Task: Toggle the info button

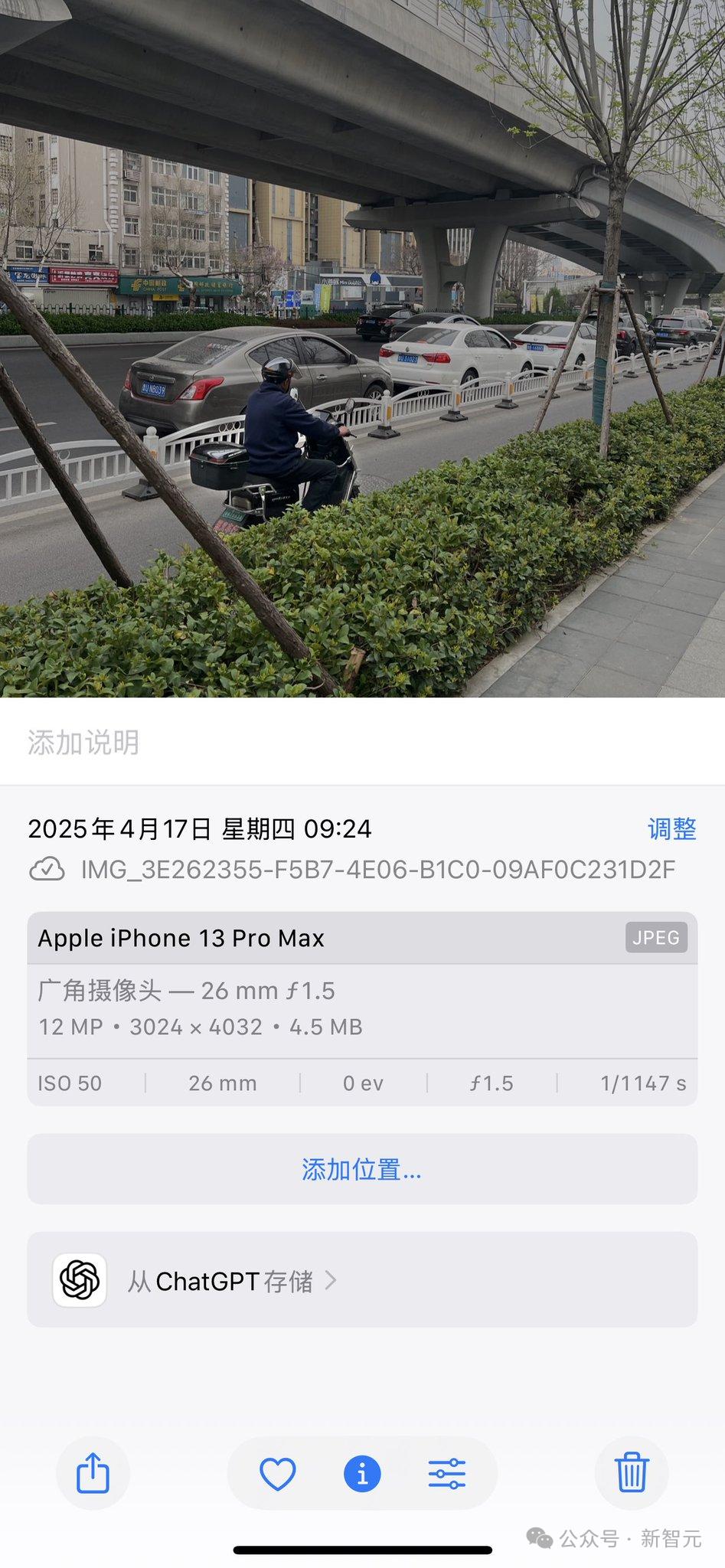Action: pyautogui.click(x=362, y=1473)
